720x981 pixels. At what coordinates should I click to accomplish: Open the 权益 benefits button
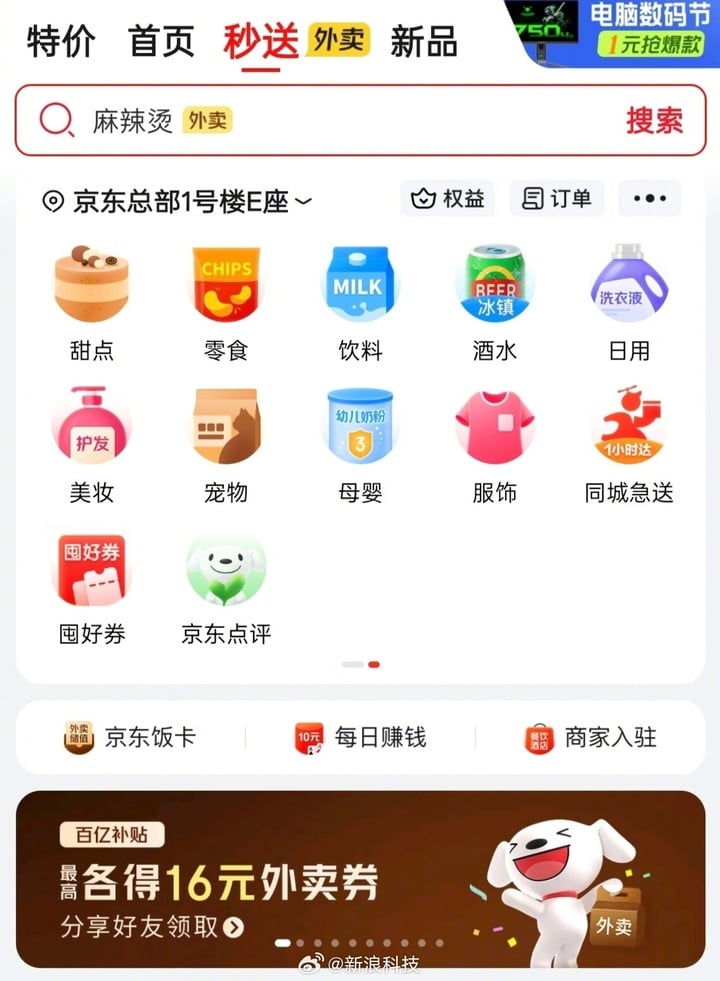pos(451,198)
